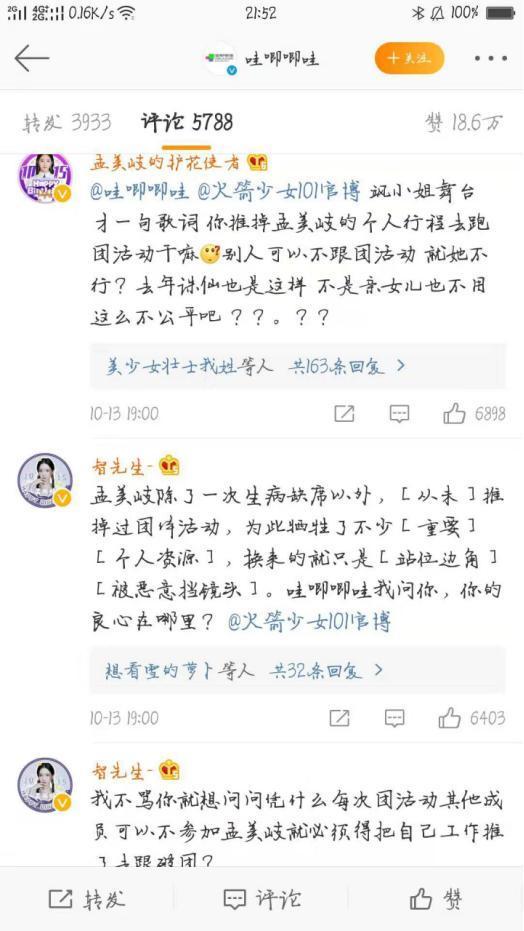Go back with the top-left arrow
Viewport: 524px width, 931px height.
coord(31,58)
